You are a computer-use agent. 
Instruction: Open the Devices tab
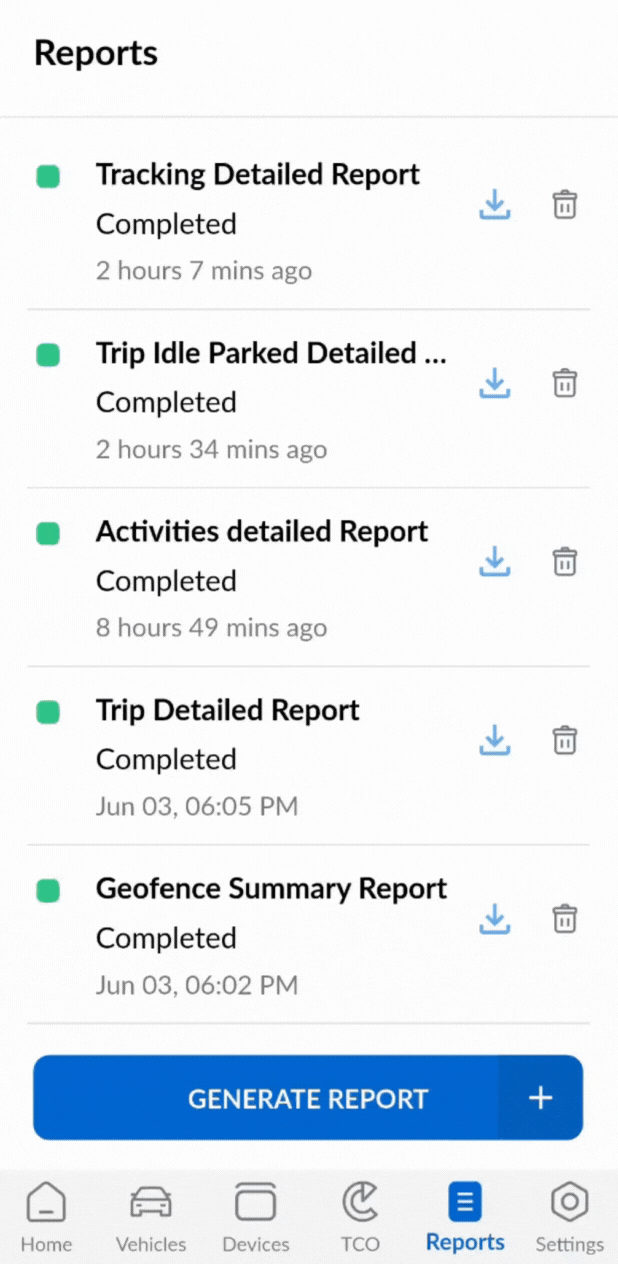coord(256,1216)
